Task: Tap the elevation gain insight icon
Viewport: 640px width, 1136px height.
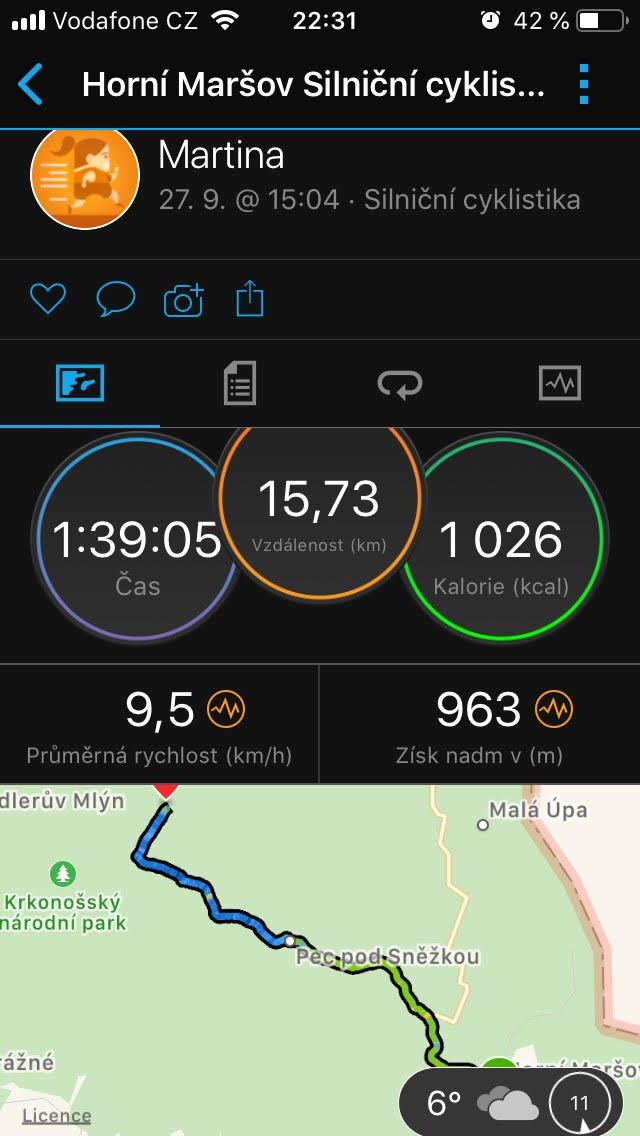Action: click(554, 710)
